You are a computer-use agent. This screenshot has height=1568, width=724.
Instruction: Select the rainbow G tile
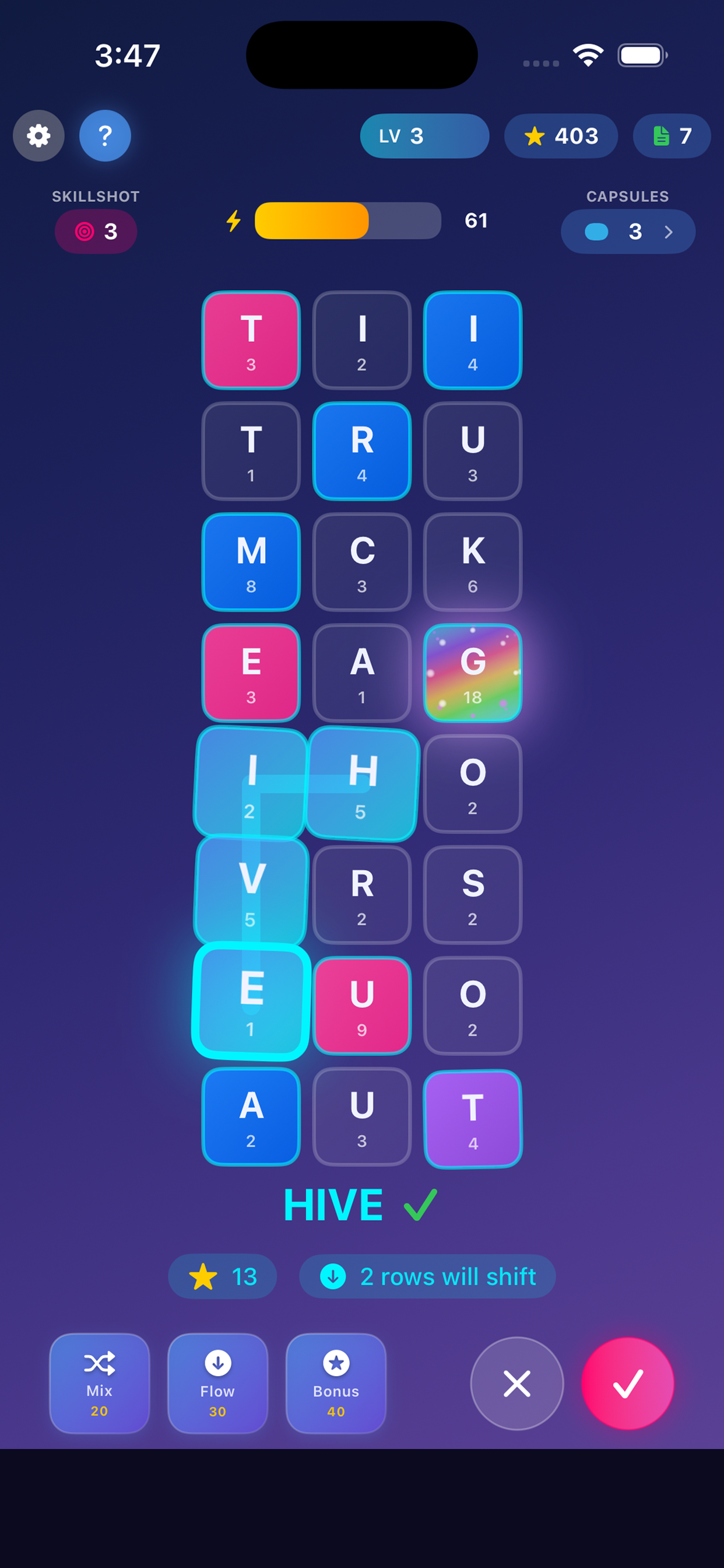472,673
